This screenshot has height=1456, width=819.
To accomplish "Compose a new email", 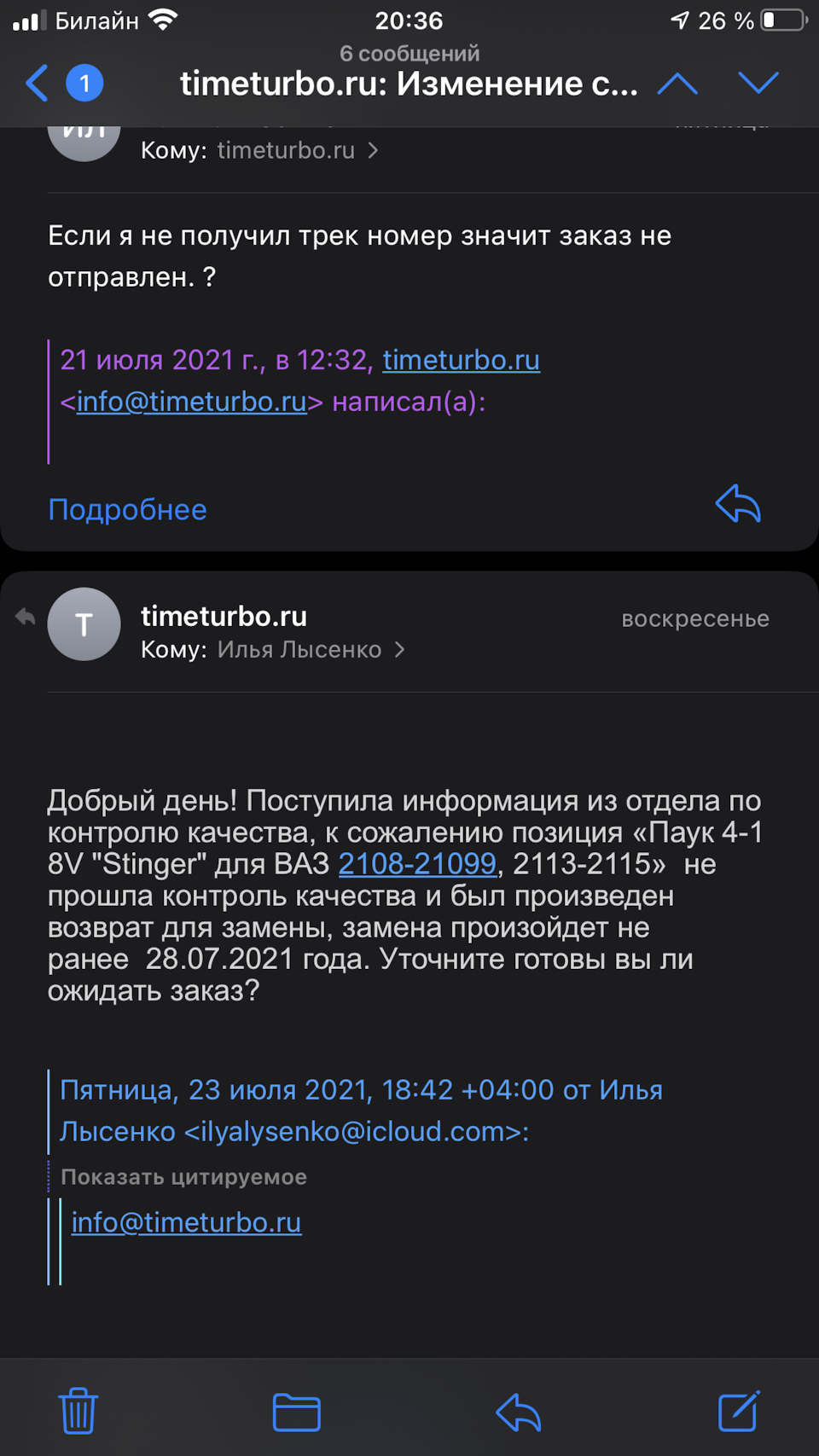I will (x=738, y=1411).
